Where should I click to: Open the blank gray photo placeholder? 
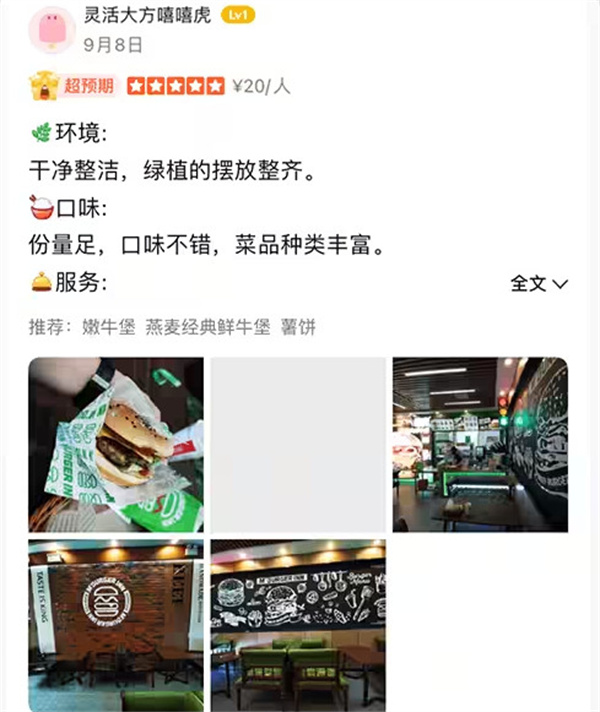coord(298,445)
